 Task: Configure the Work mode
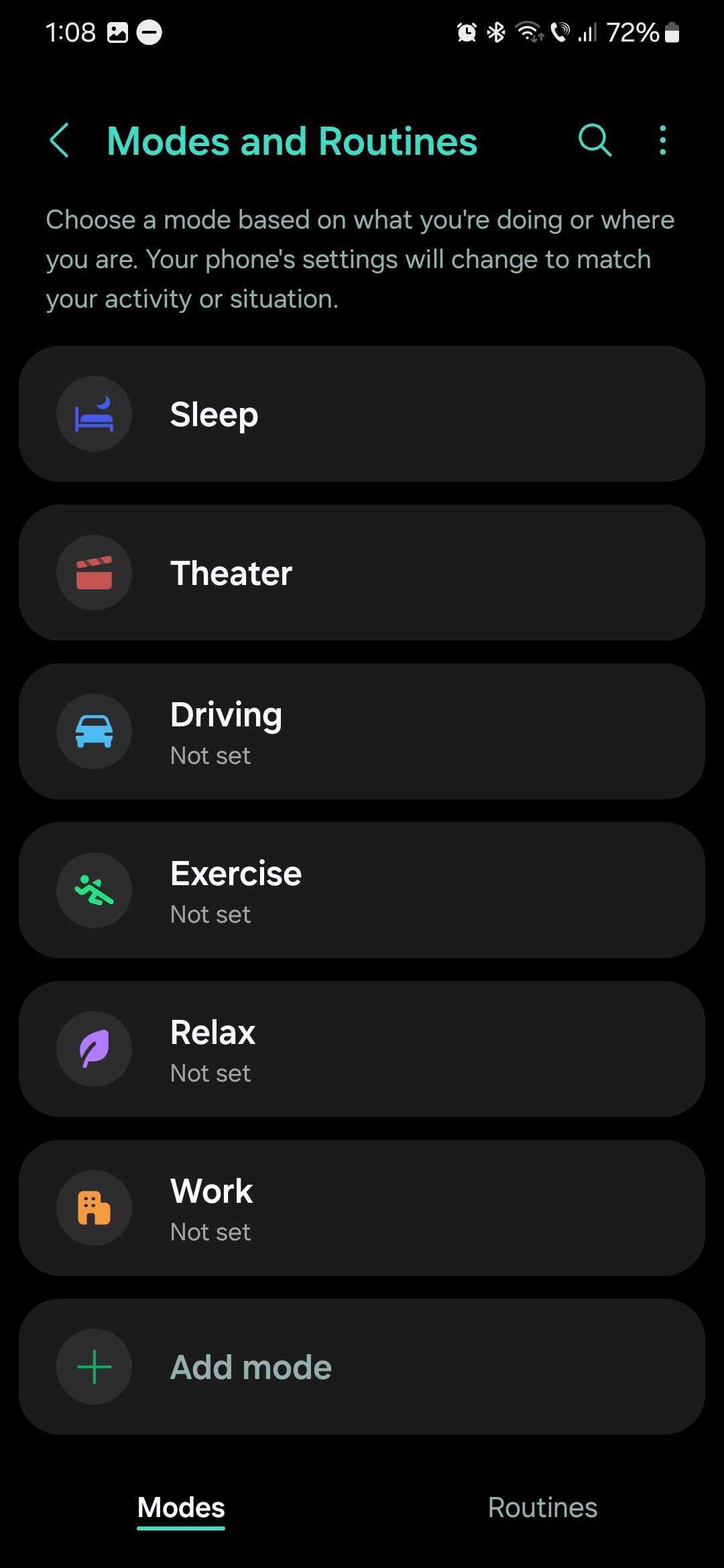point(362,1208)
